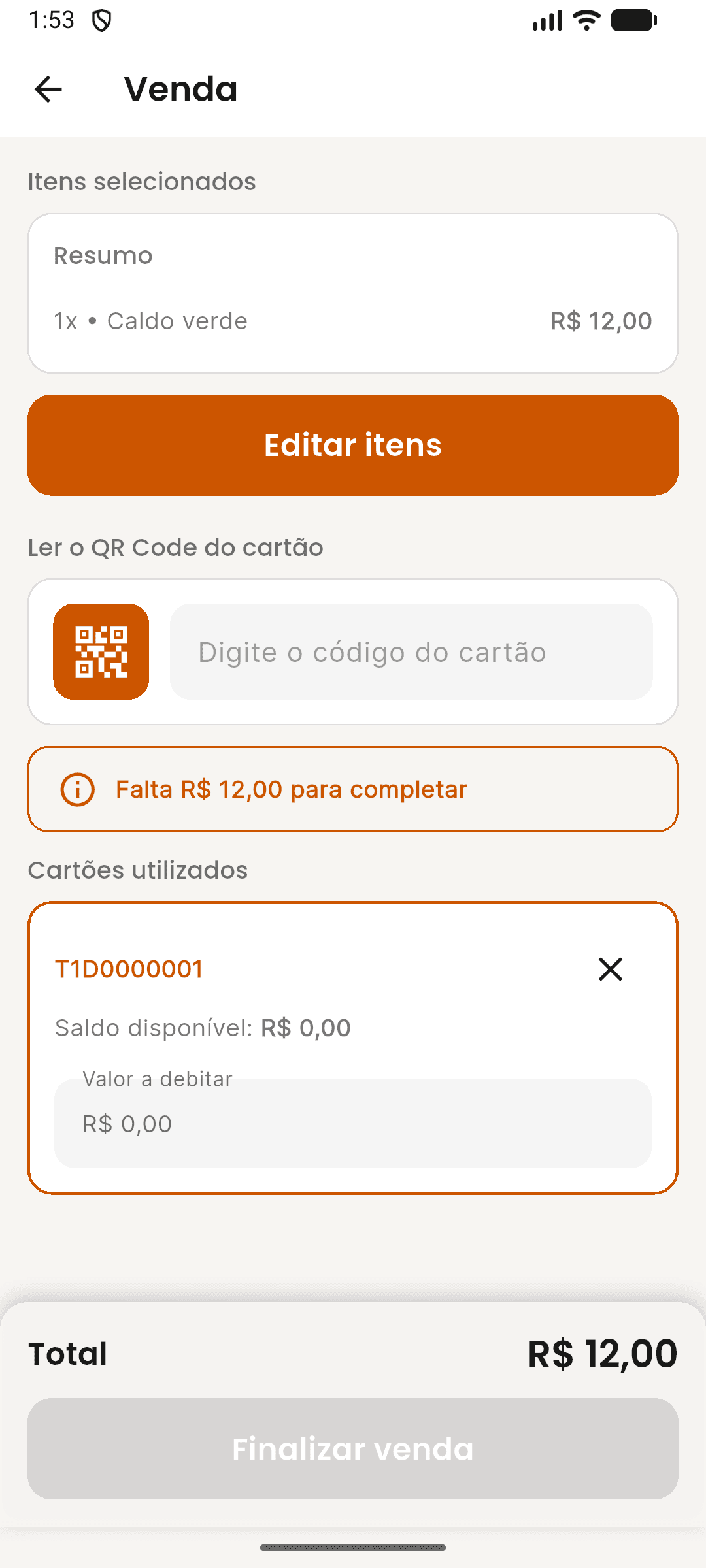Tap the info icon in the warning banner
Viewport: 706px width, 1568px height.
[x=77, y=789]
